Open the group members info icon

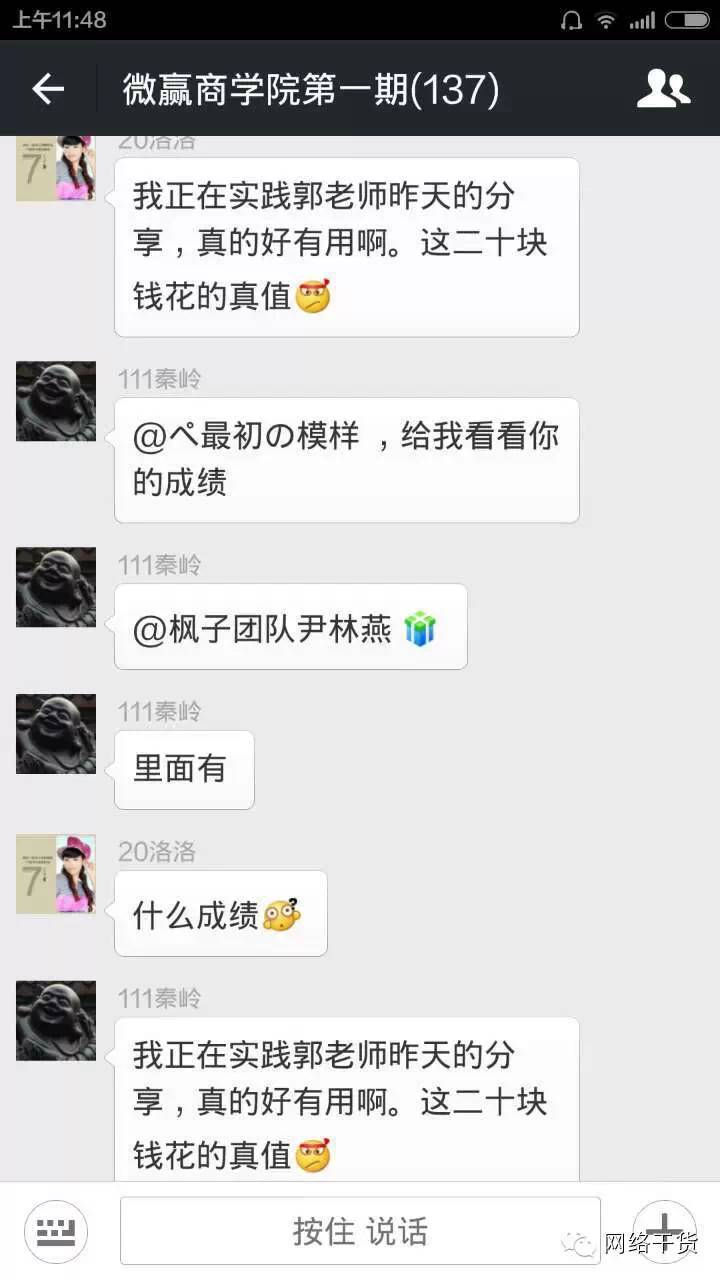[663, 90]
